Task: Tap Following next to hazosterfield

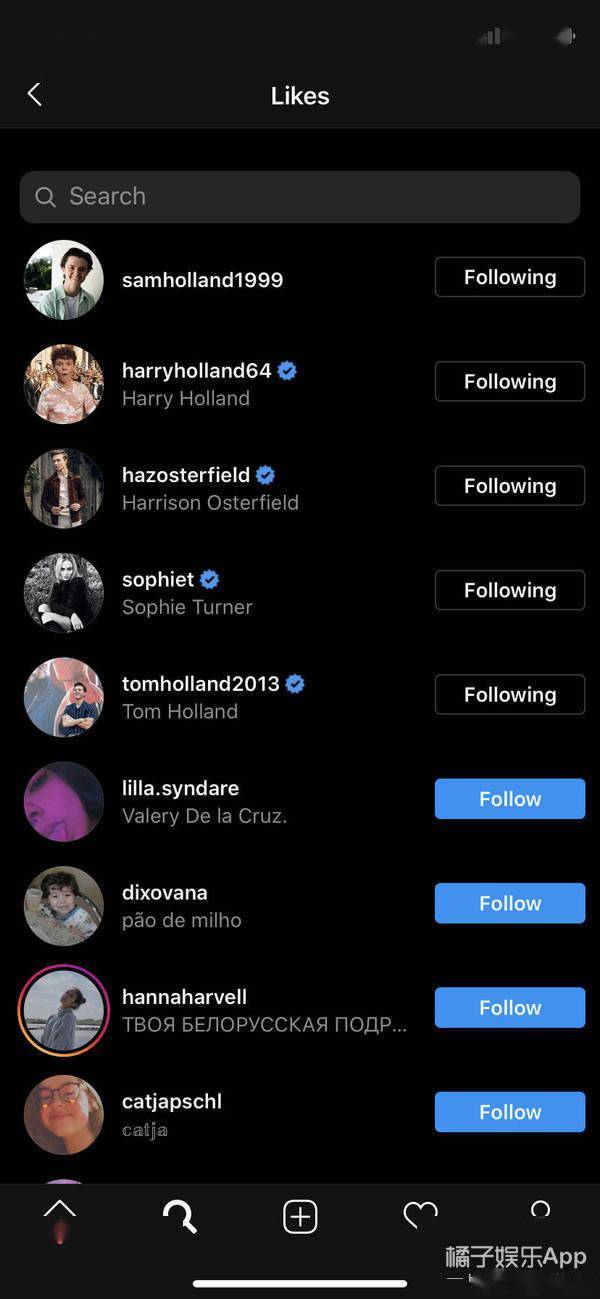Action: click(x=509, y=486)
